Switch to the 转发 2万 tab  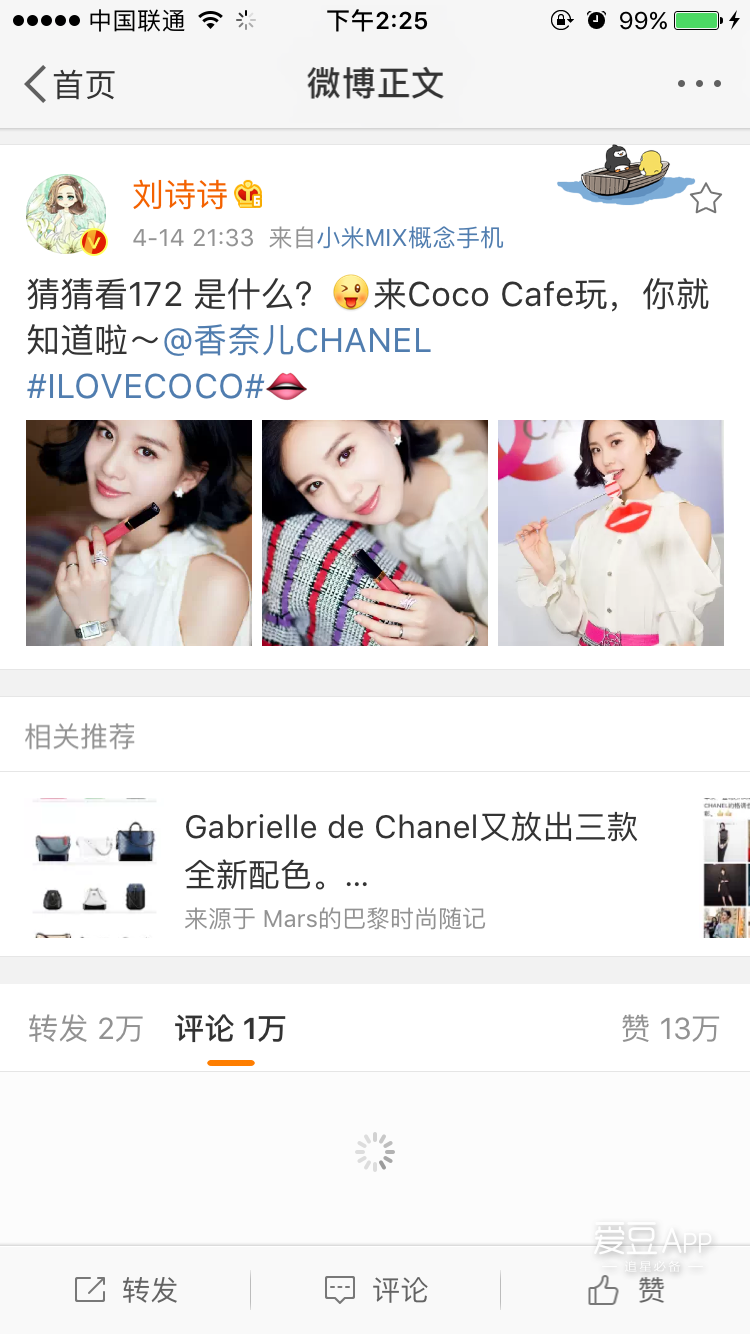[x=86, y=1028]
